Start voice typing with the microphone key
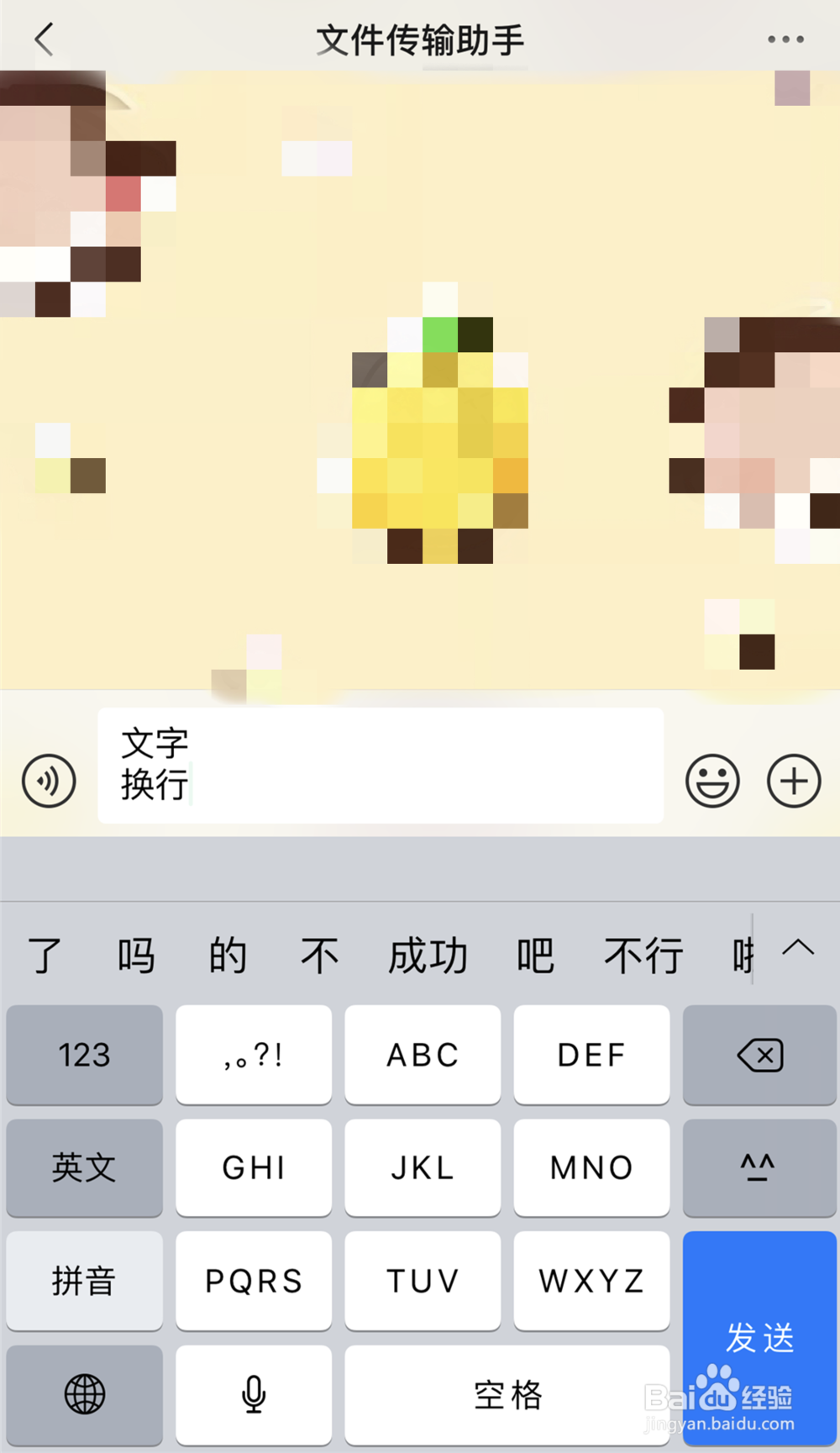This screenshot has width=840, height=1453. point(254,1394)
